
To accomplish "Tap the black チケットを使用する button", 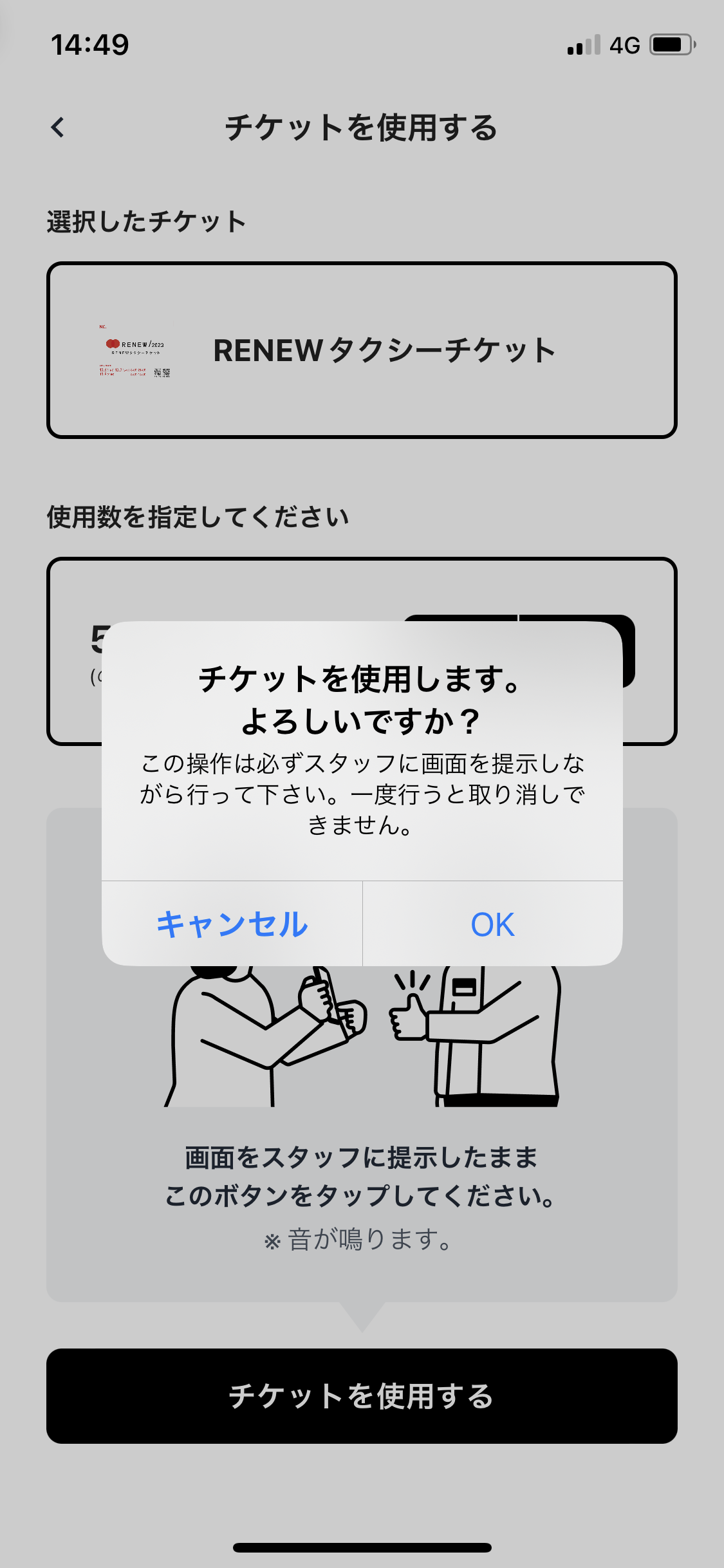I will click(362, 1395).
